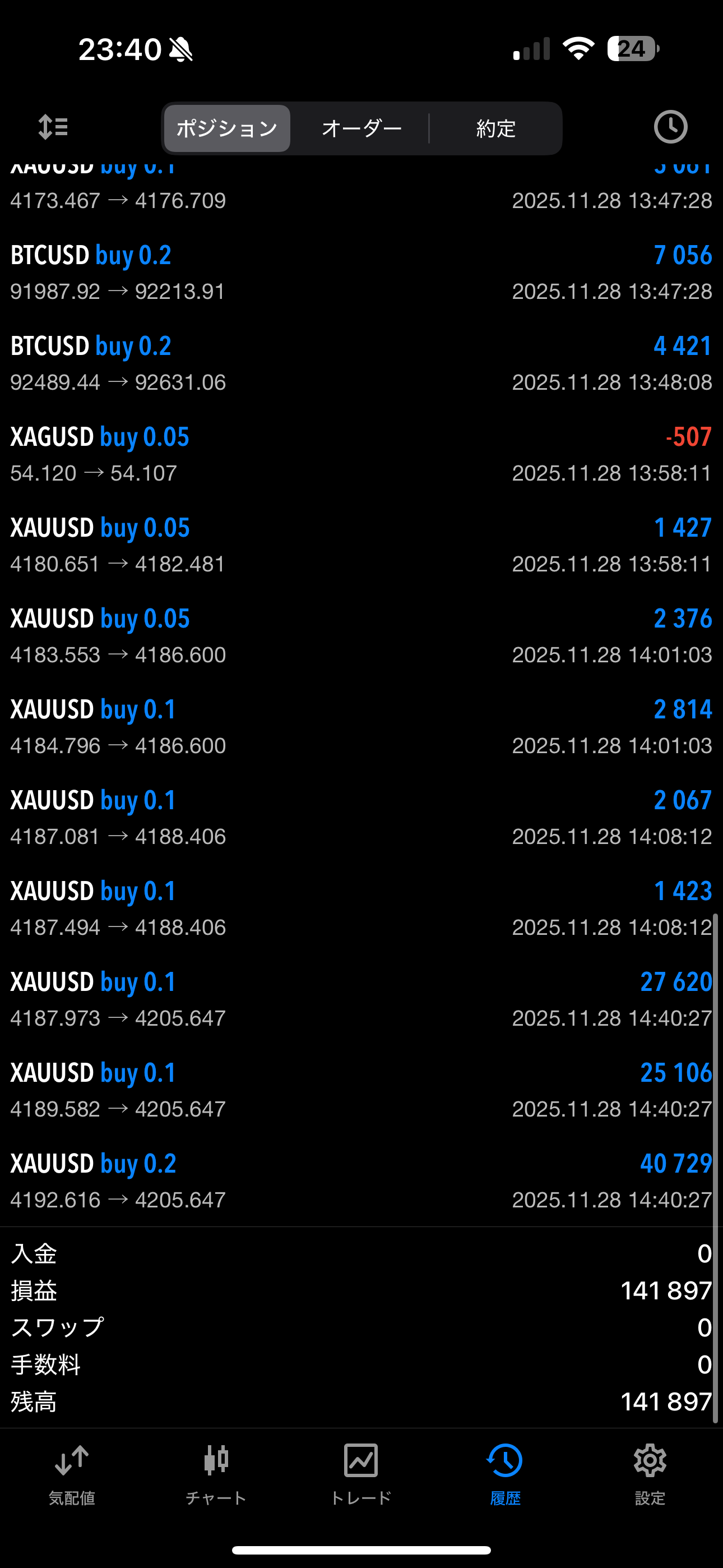
Task: Expand the BTCUSD trade with profit 7 056
Action: click(361, 273)
